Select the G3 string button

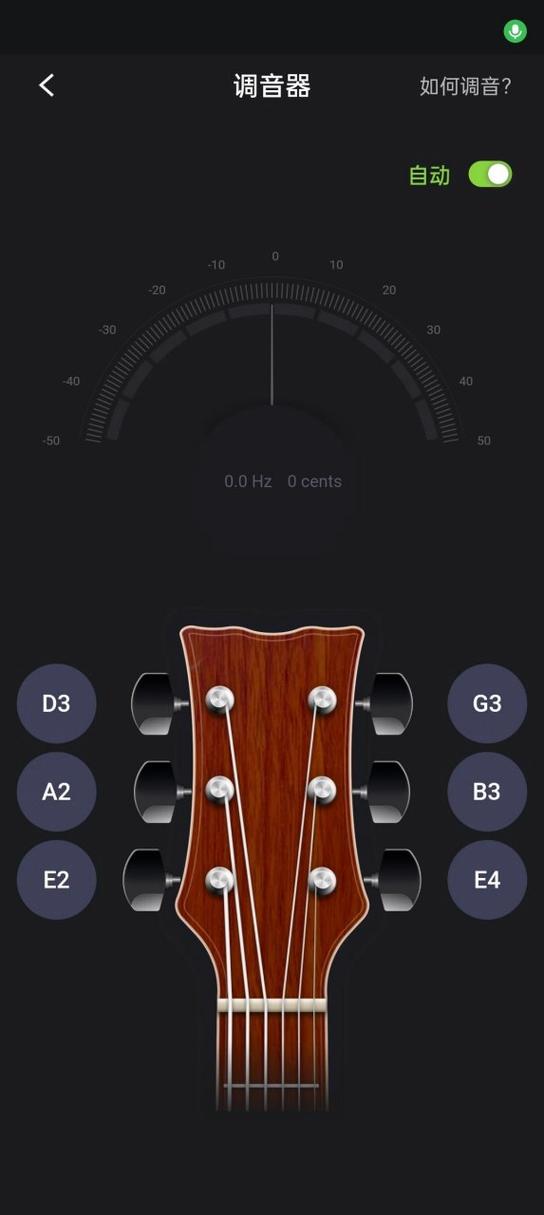coord(487,704)
